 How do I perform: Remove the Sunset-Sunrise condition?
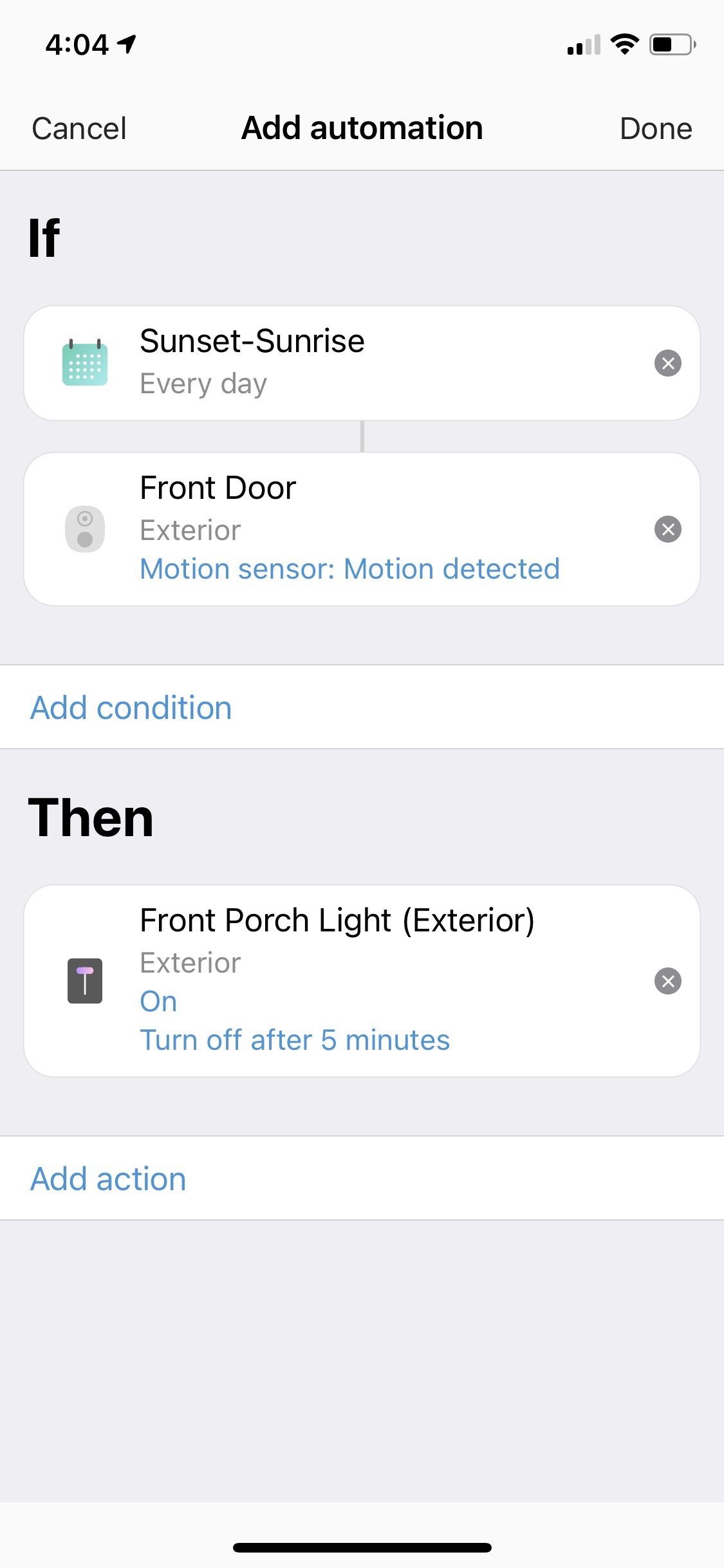668,363
